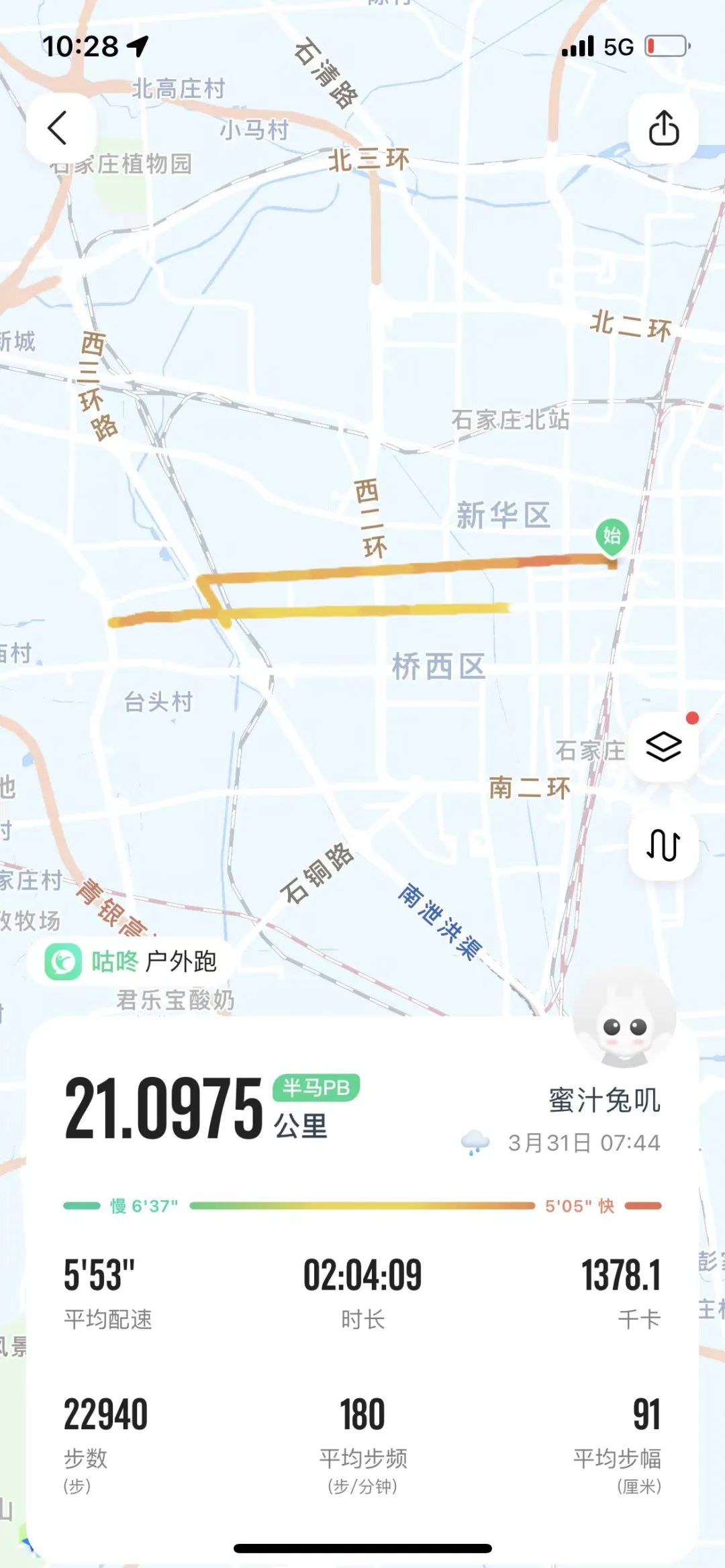Image resolution: width=725 pixels, height=1568 pixels.
Task: Toggle the 户外跑 watermark label
Action: coord(180,961)
